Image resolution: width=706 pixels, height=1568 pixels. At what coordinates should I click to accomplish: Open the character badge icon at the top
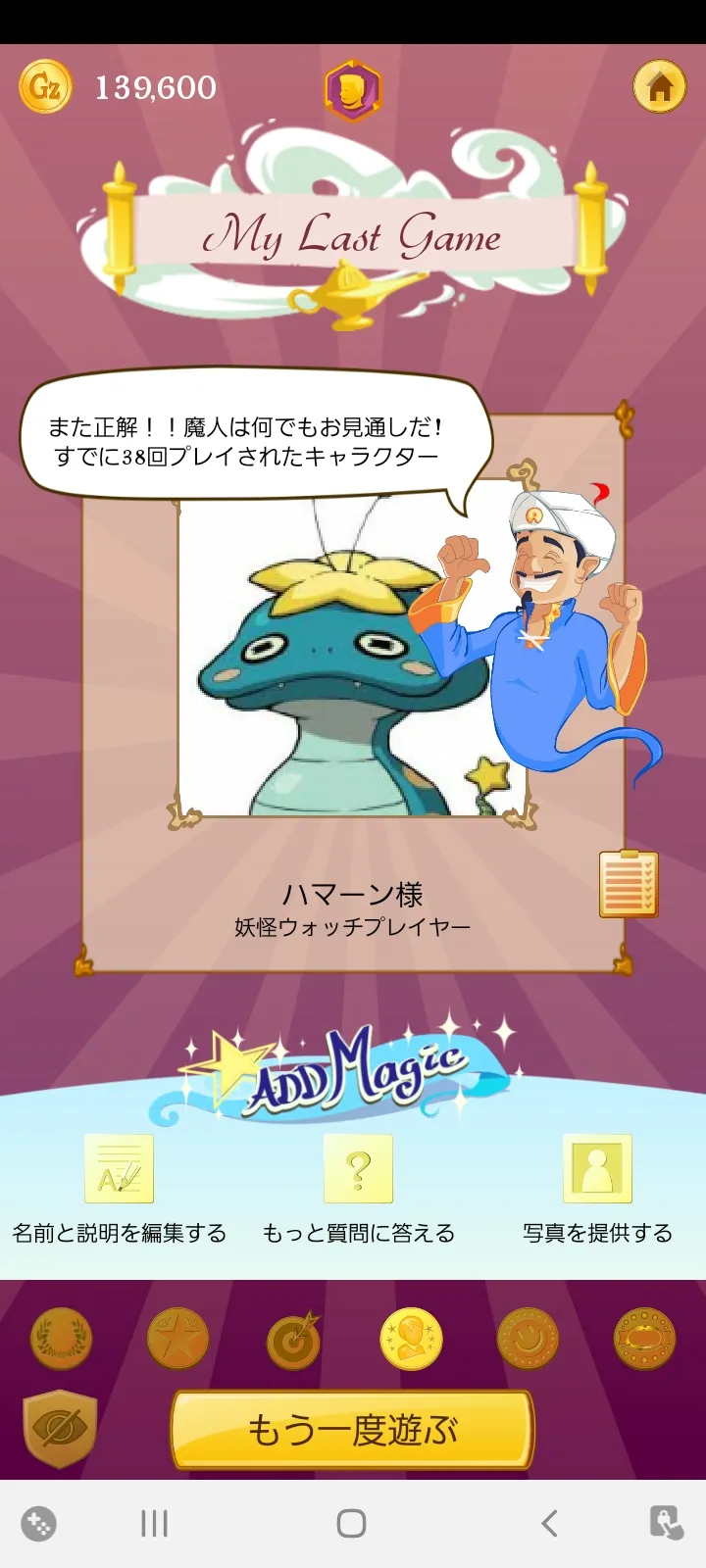pyautogui.click(x=353, y=90)
